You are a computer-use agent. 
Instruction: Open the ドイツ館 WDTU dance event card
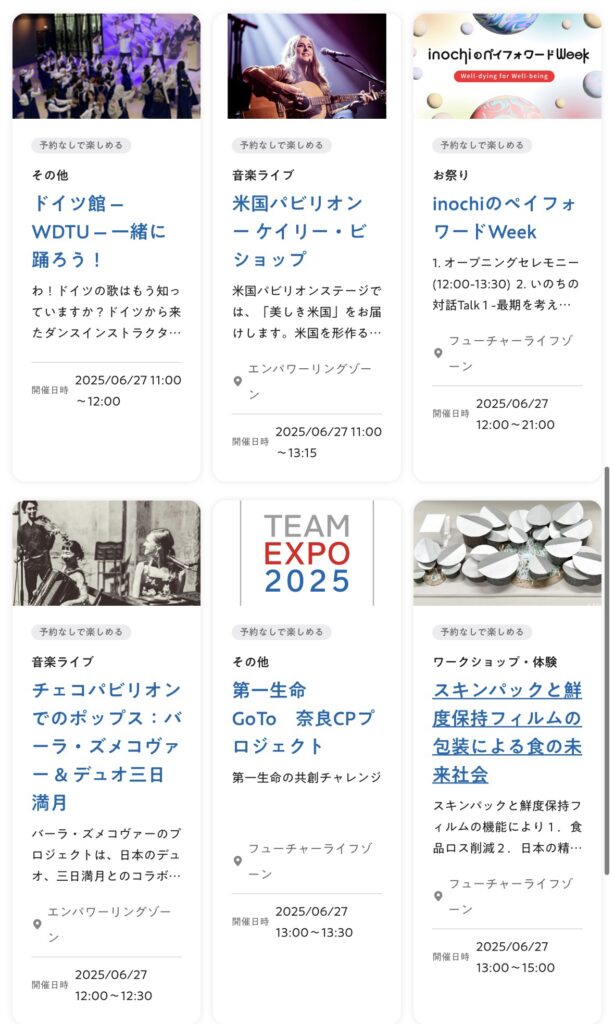click(99, 231)
